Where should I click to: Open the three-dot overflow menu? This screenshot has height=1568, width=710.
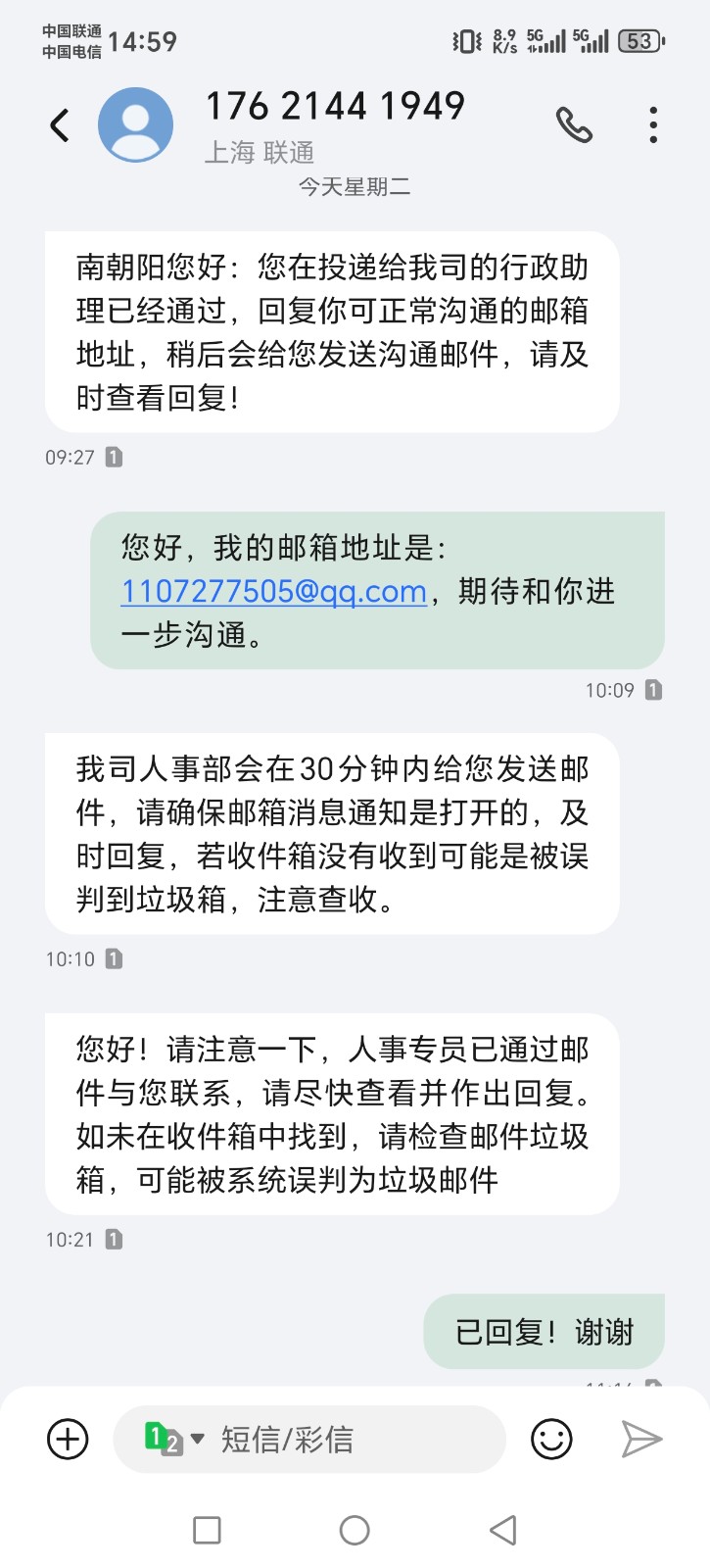pyautogui.click(x=653, y=125)
